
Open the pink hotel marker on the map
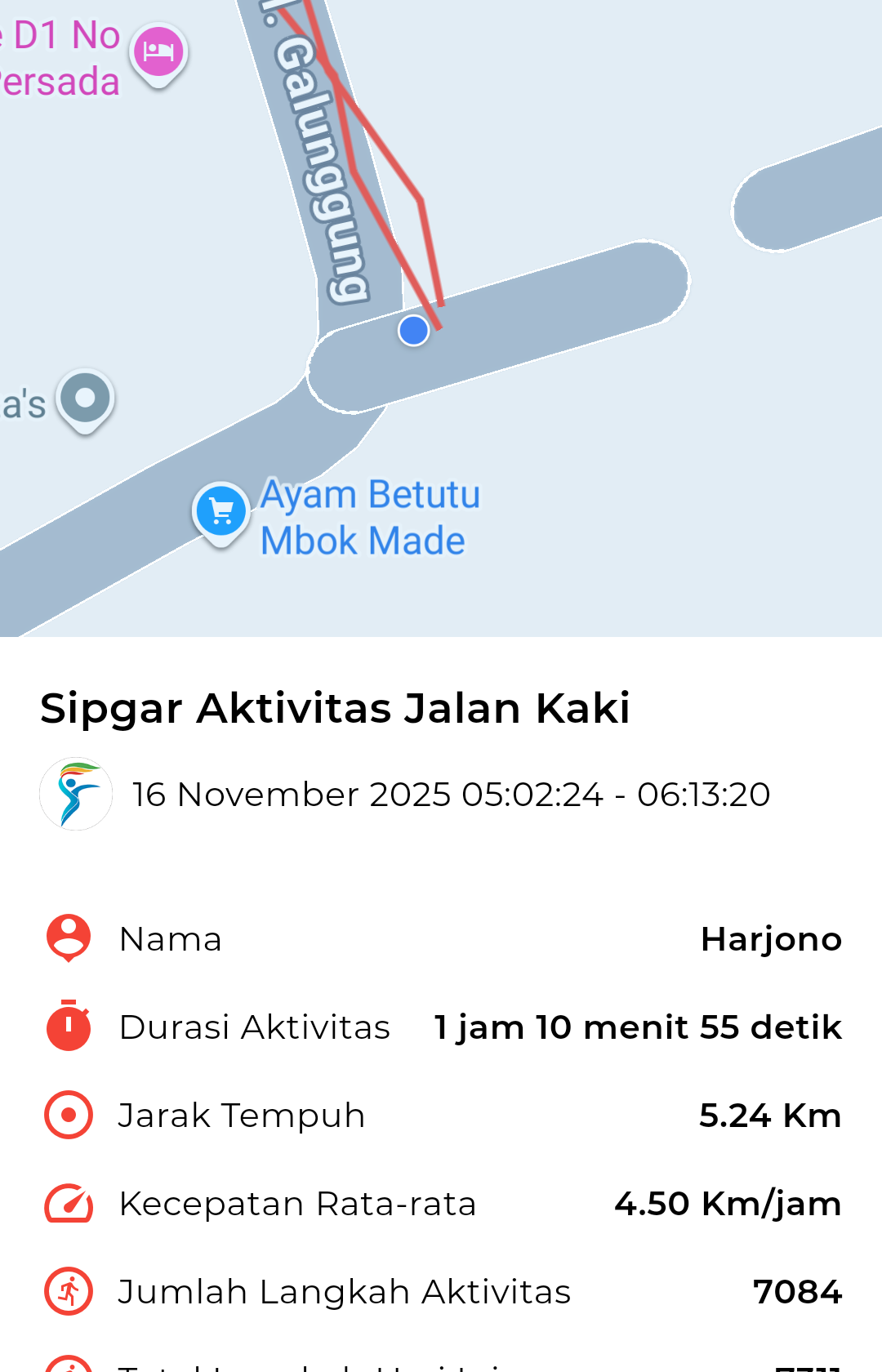tap(158, 52)
